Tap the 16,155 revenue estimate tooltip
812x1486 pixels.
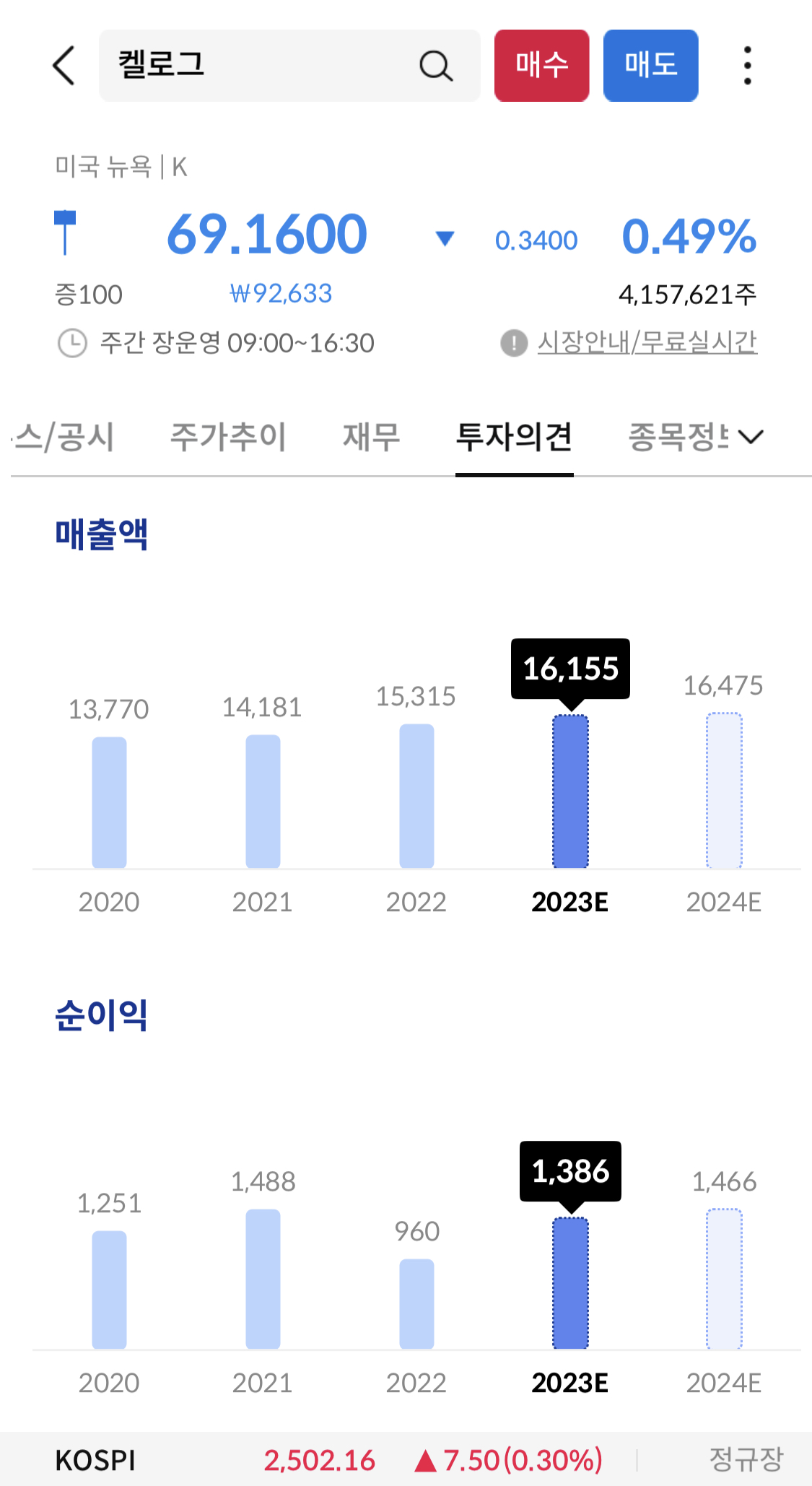point(570,668)
